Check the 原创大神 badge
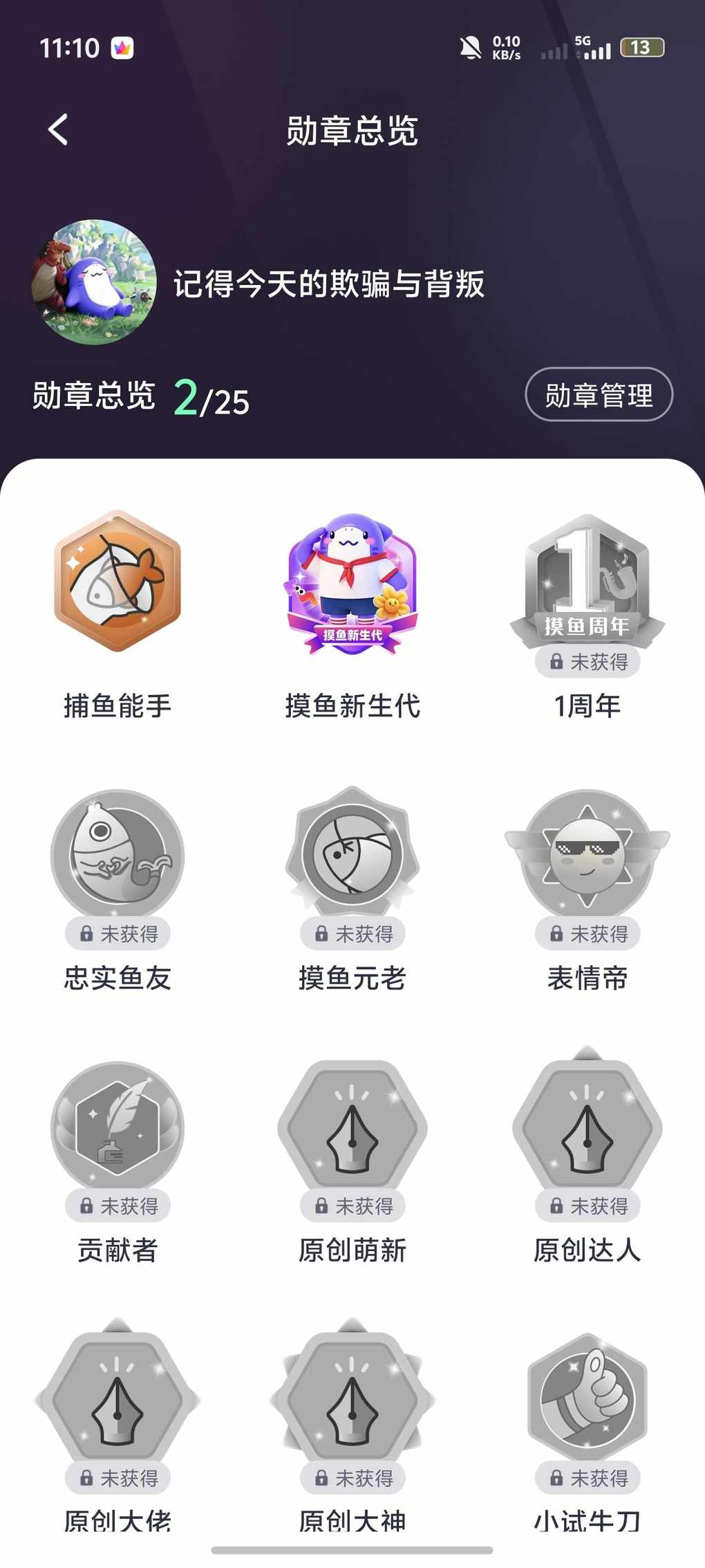 click(352, 1397)
